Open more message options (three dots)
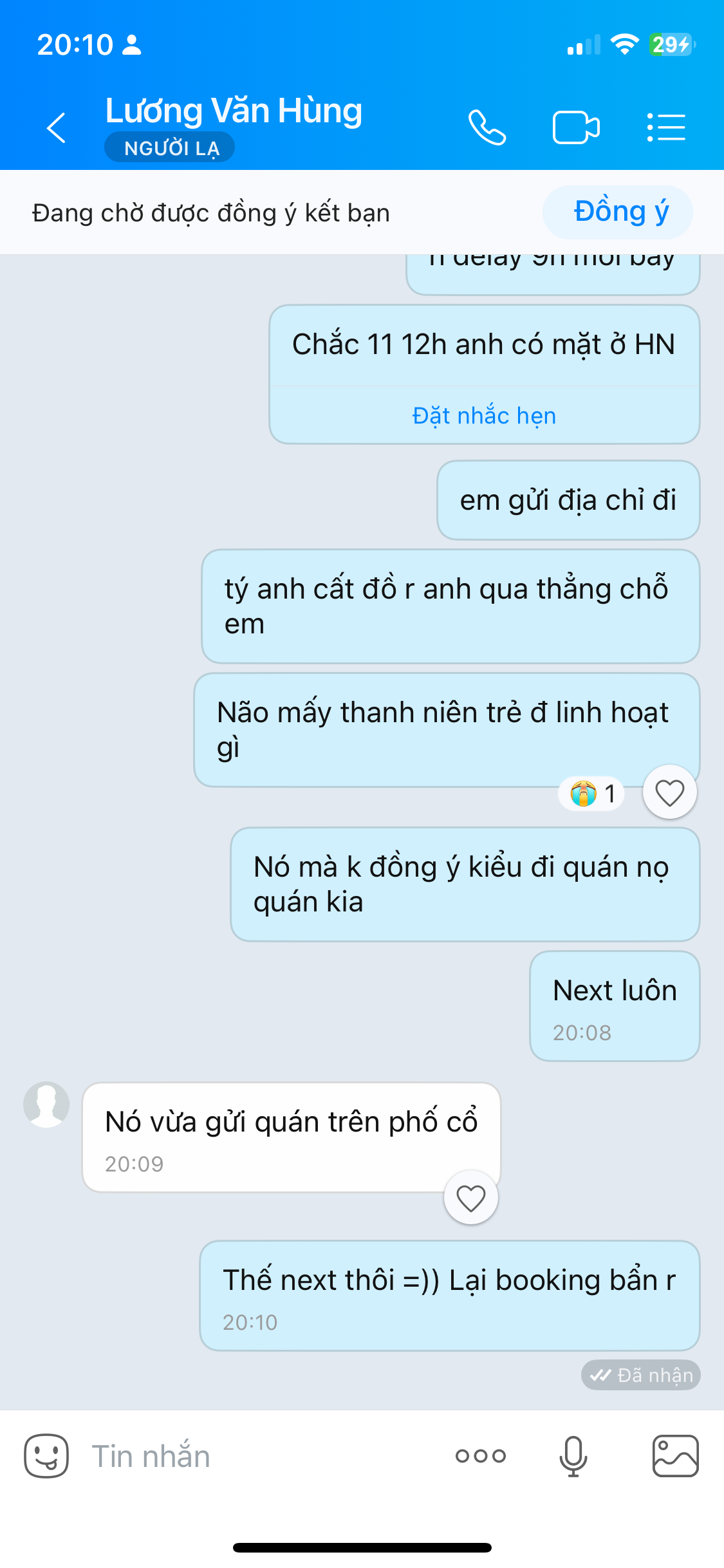Image resolution: width=724 pixels, height=1568 pixels. [x=481, y=1456]
